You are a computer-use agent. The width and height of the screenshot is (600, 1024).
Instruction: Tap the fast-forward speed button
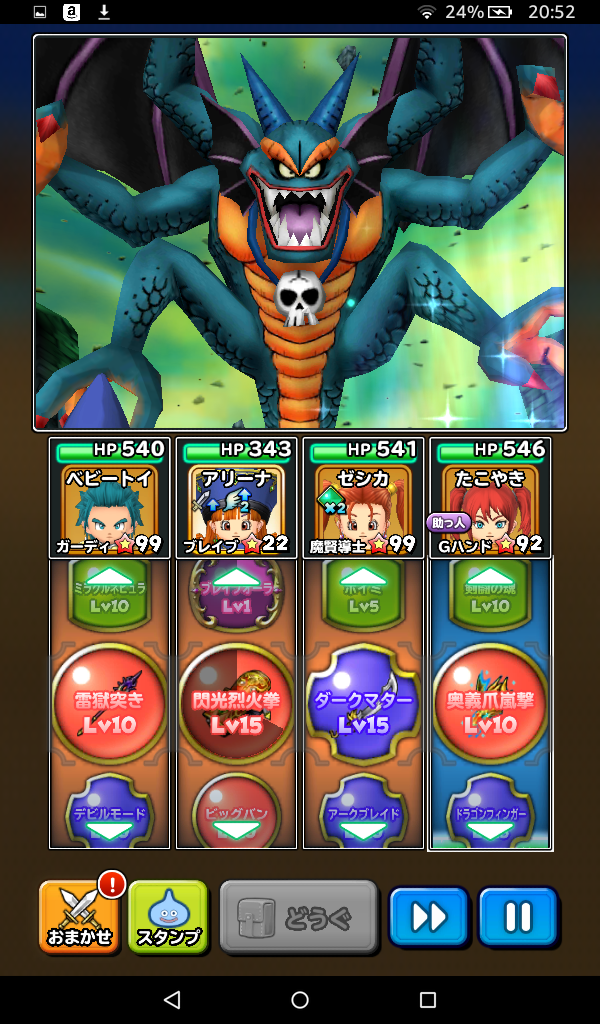[x=428, y=916]
